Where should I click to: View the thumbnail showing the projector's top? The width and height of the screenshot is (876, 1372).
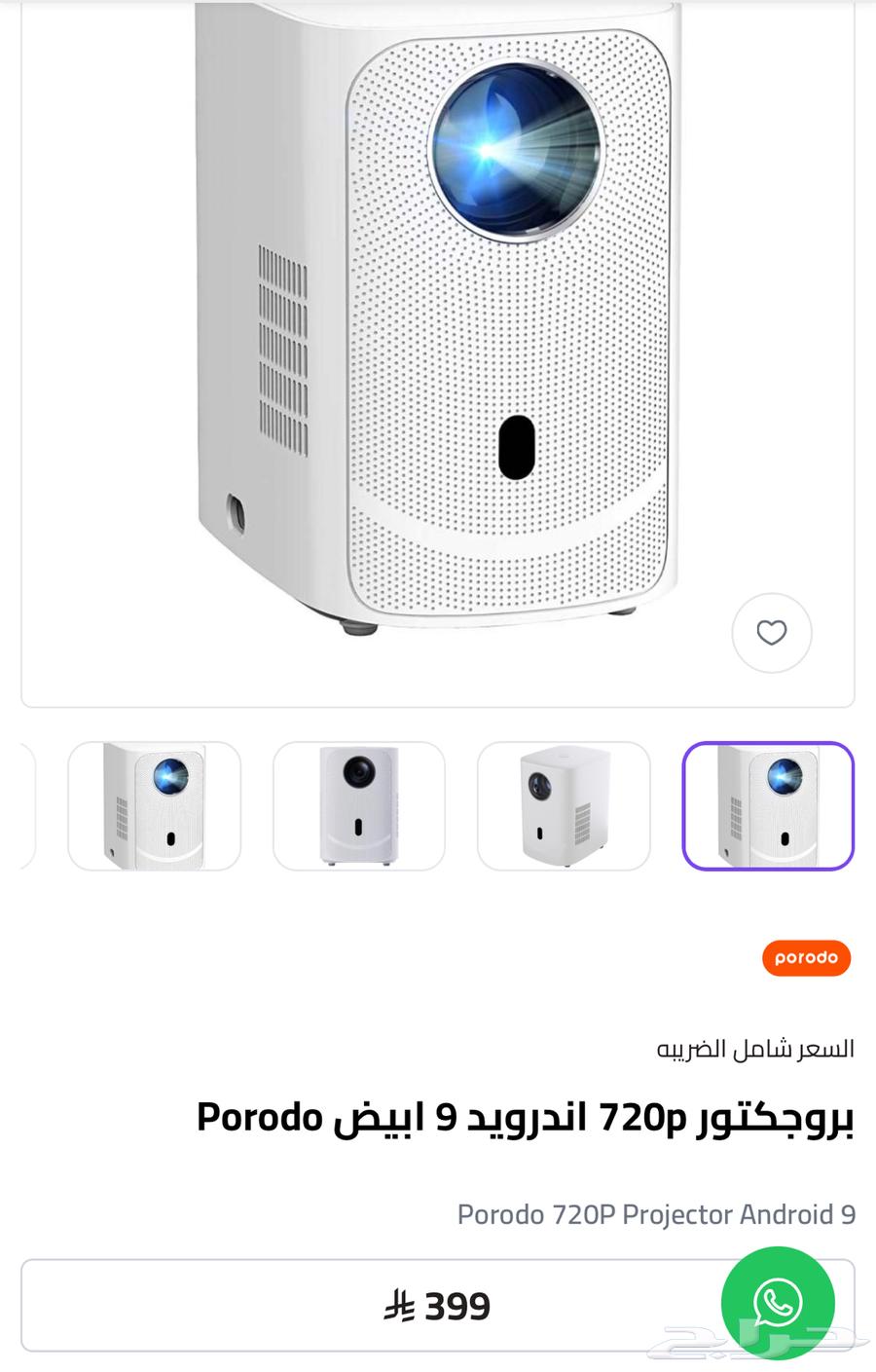pyautogui.click(x=564, y=806)
